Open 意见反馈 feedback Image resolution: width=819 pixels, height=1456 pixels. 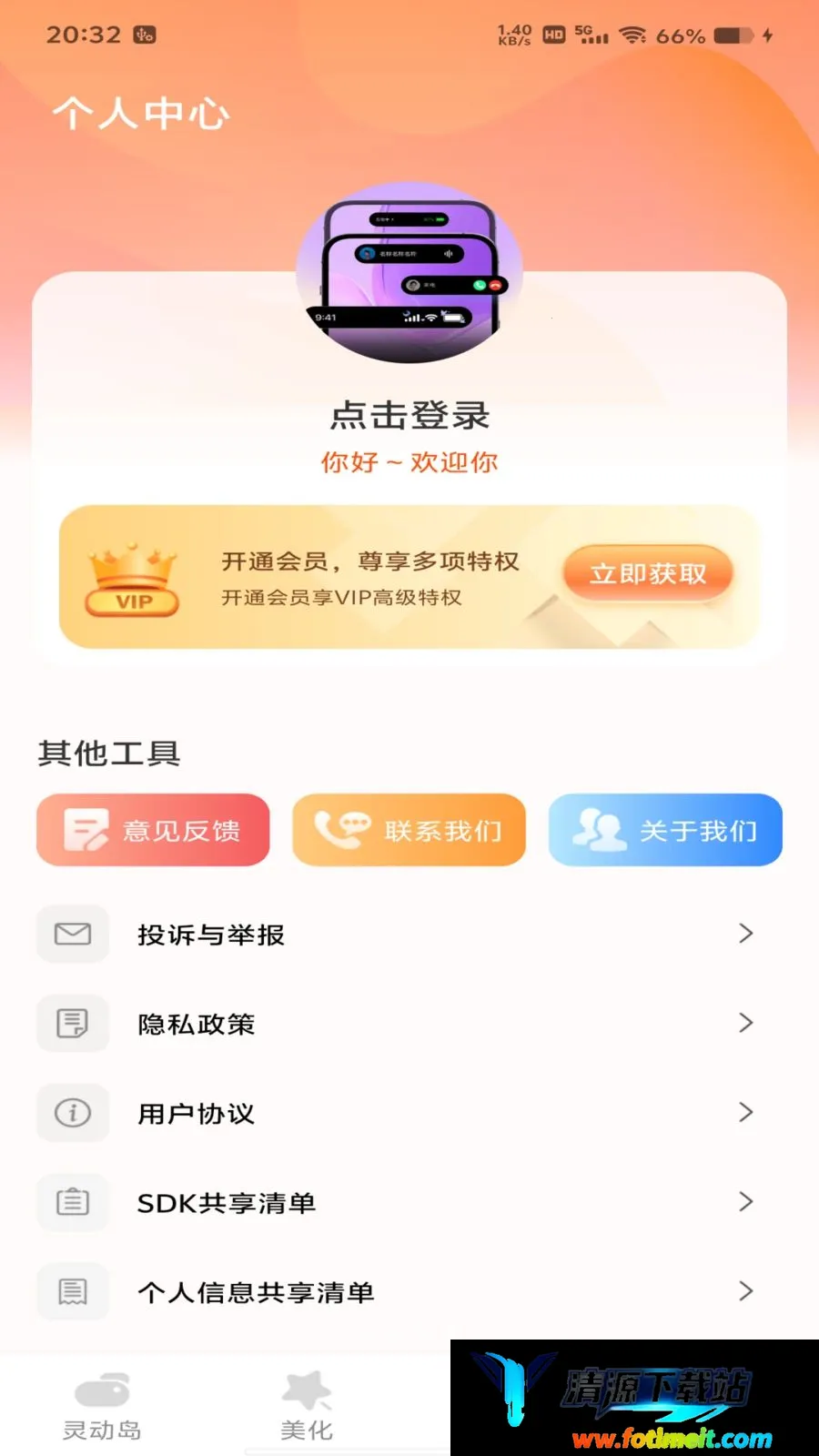153,830
